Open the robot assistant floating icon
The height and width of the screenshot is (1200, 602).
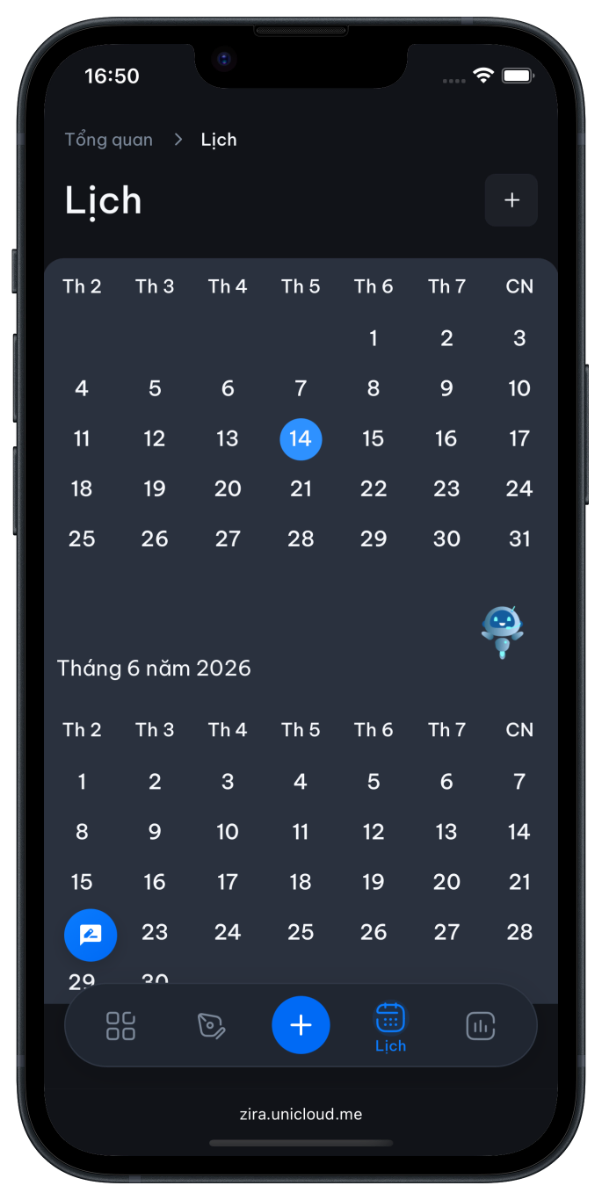click(502, 632)
